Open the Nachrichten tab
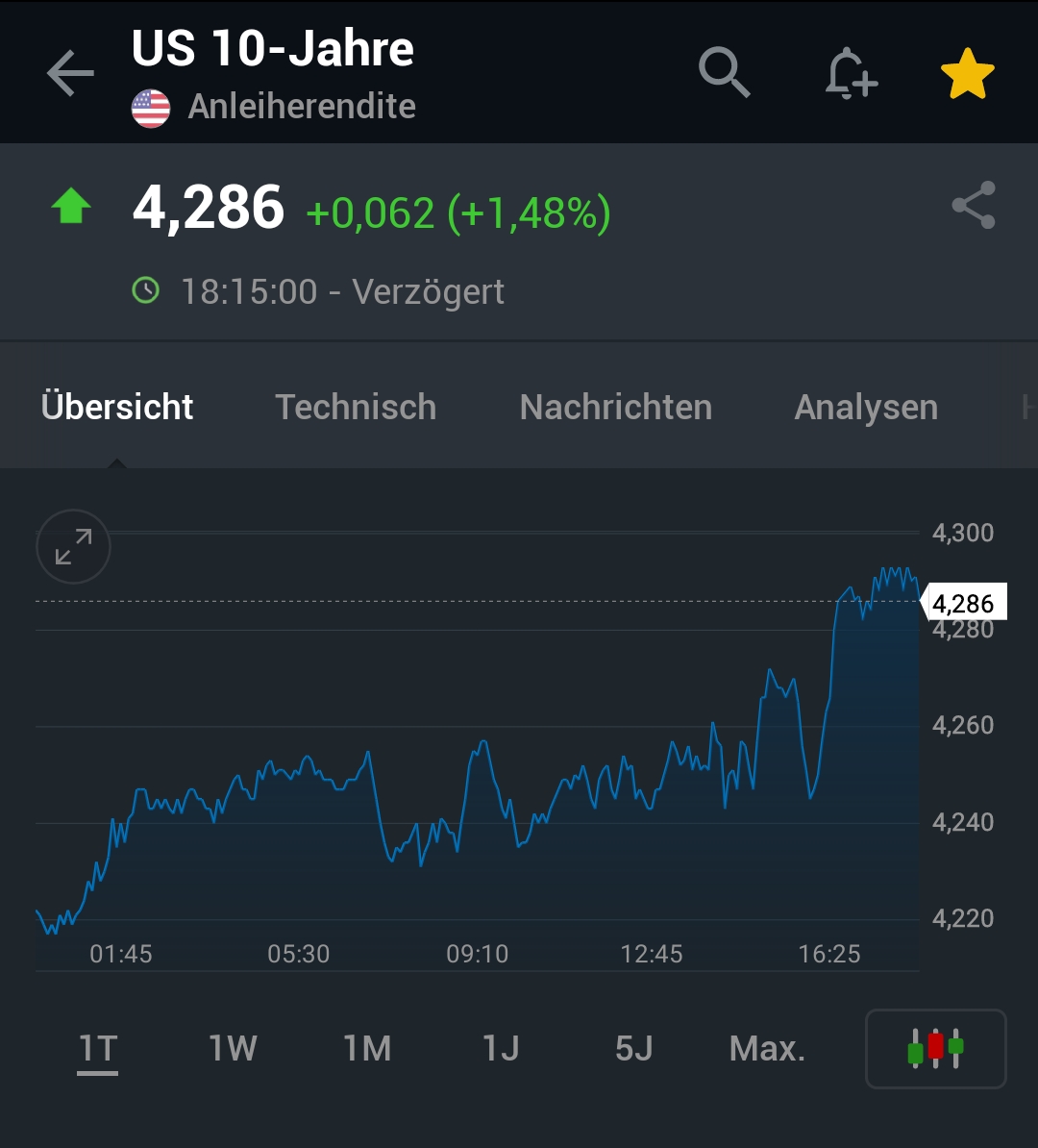The image size is (1038, 1148). coord(615,407)
